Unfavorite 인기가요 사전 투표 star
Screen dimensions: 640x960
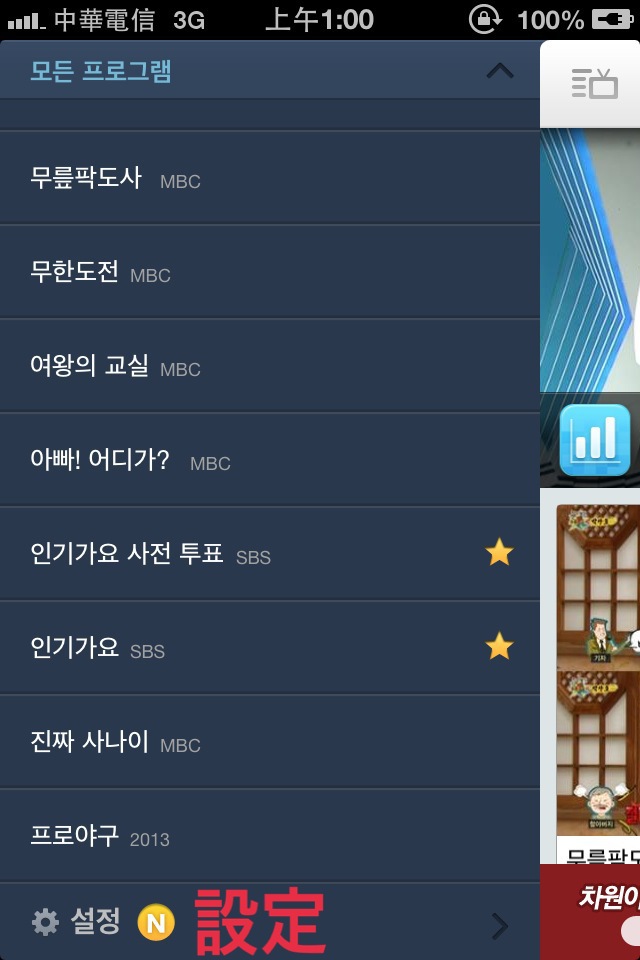(499, 552)
